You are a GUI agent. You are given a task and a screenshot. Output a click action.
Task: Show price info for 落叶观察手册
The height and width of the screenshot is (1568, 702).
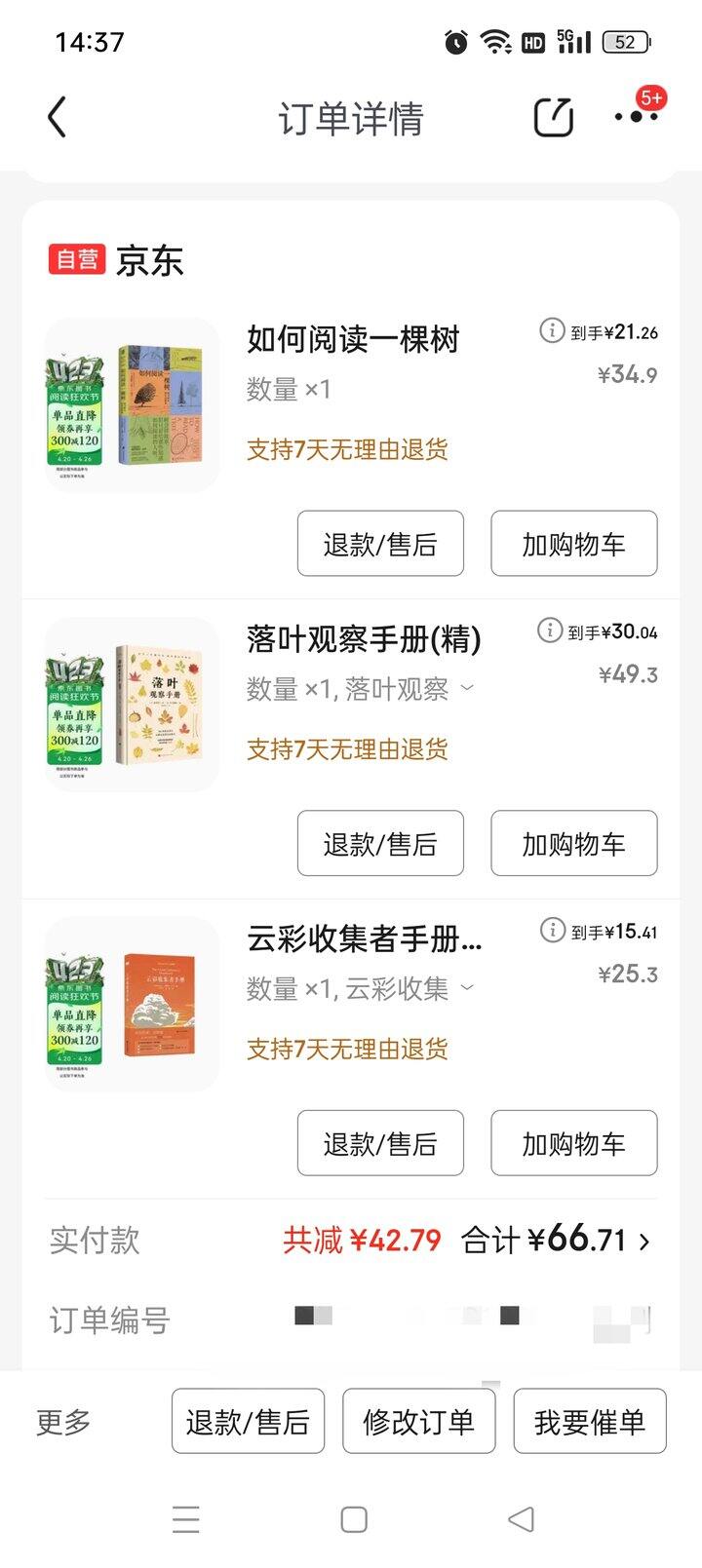(x=550, y=631)
